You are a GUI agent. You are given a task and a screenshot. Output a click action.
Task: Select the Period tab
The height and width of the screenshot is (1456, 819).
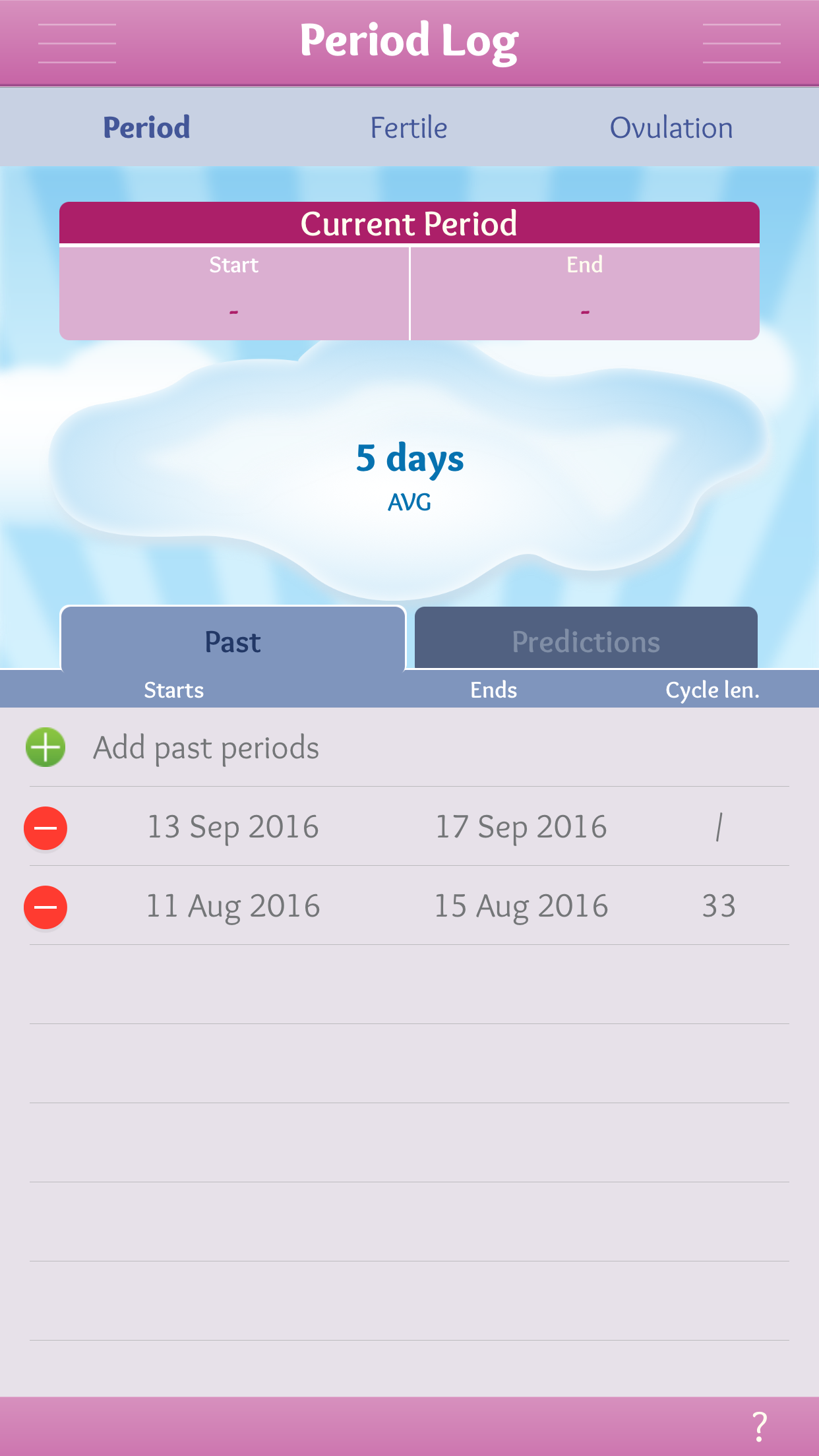(x=146, y=127)
